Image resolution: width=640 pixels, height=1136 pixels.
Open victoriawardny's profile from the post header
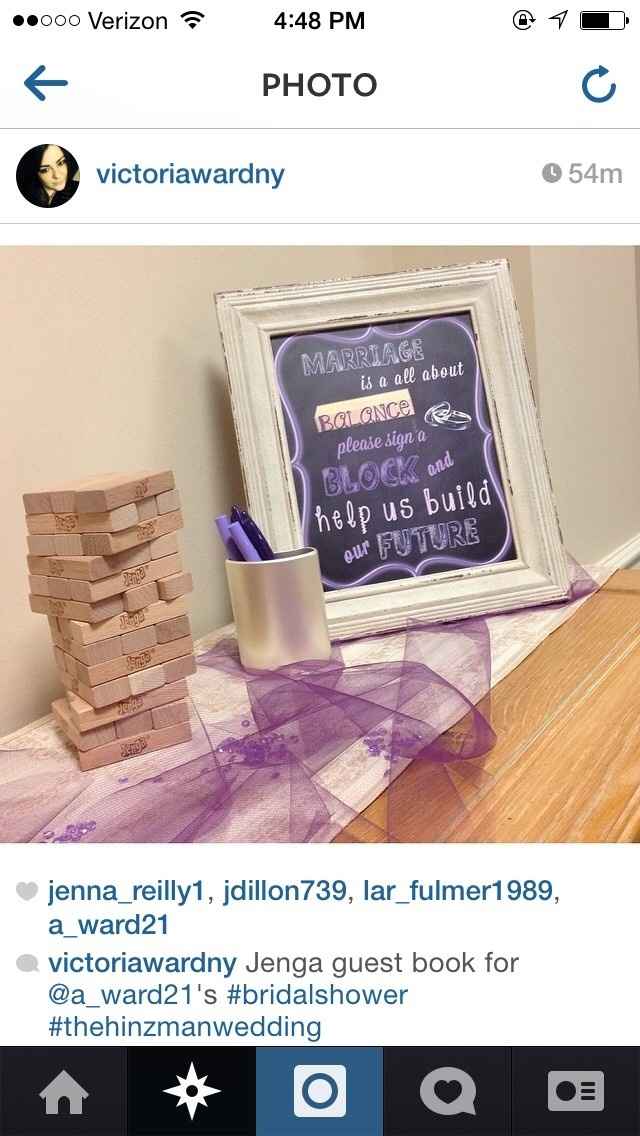tap(190, 174)
